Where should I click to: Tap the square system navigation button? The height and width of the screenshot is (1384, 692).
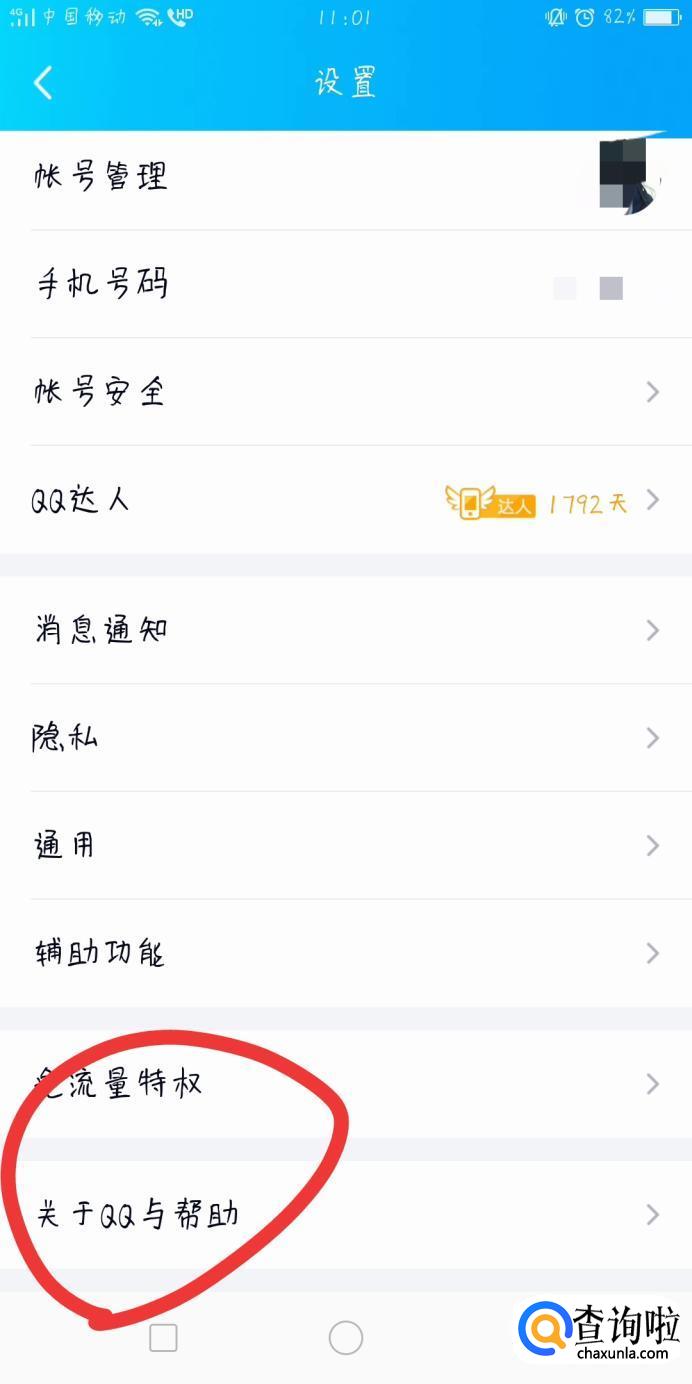coord(163,1337)
